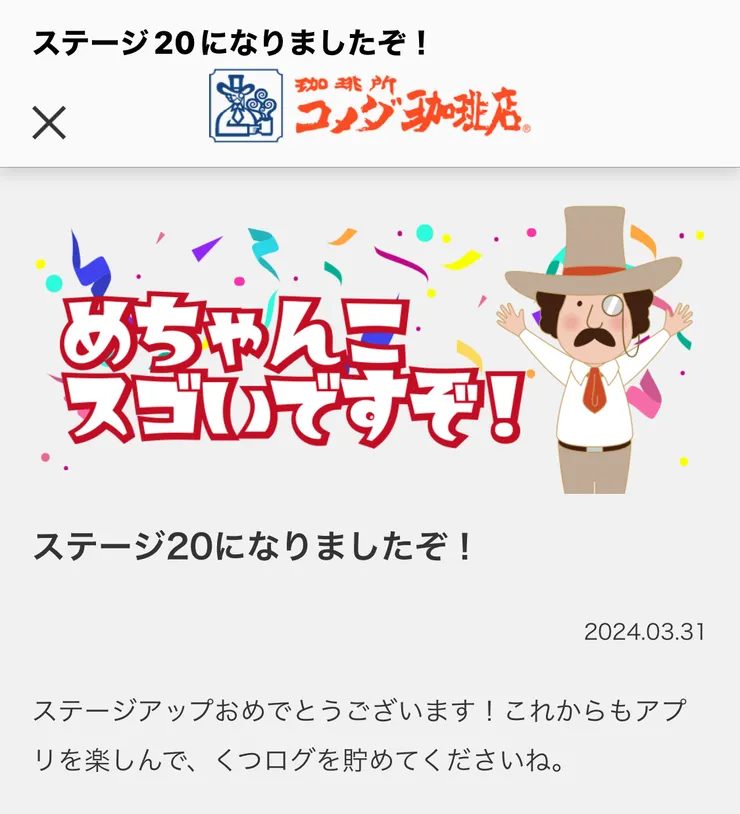Tap the date 2024.03.31
Viewport: 740px width, 814px height.
coord(645,632)
